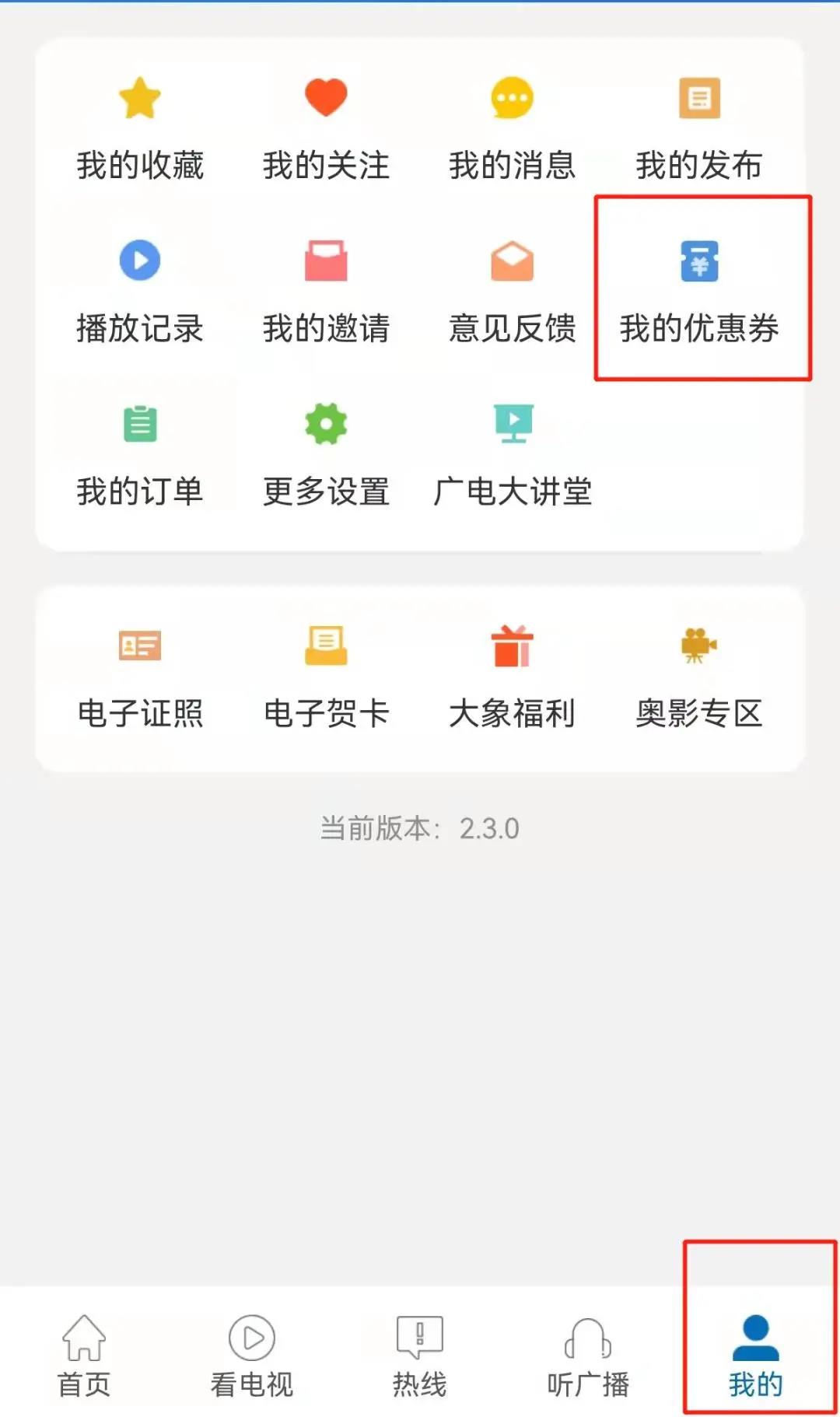The width and height of the screenshot is (840, 1417).
Task: Switch to the 热线 hotline tab
Action: [420, 1356]
